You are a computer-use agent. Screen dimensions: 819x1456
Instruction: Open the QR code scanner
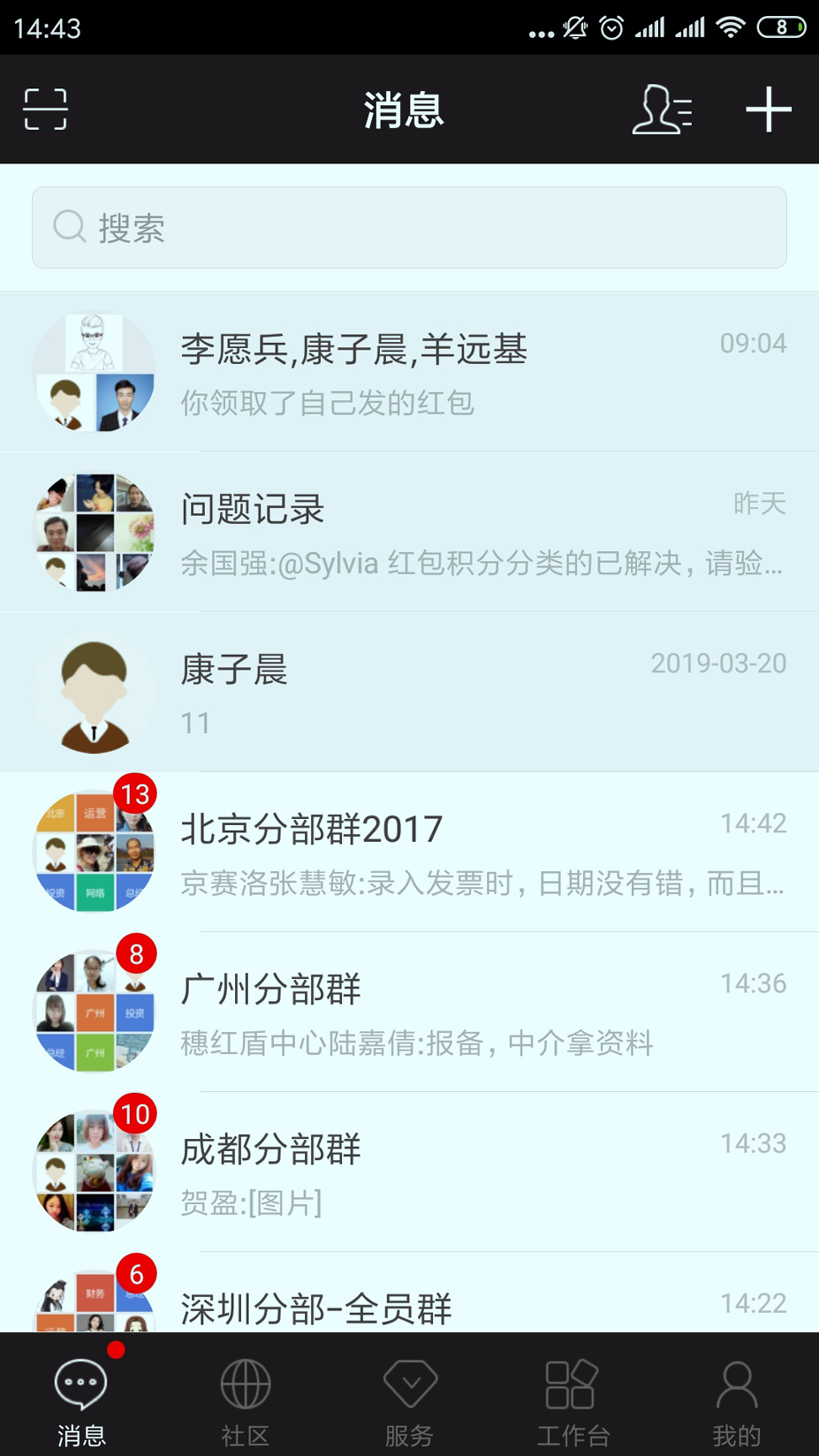(x=46, y=110)
